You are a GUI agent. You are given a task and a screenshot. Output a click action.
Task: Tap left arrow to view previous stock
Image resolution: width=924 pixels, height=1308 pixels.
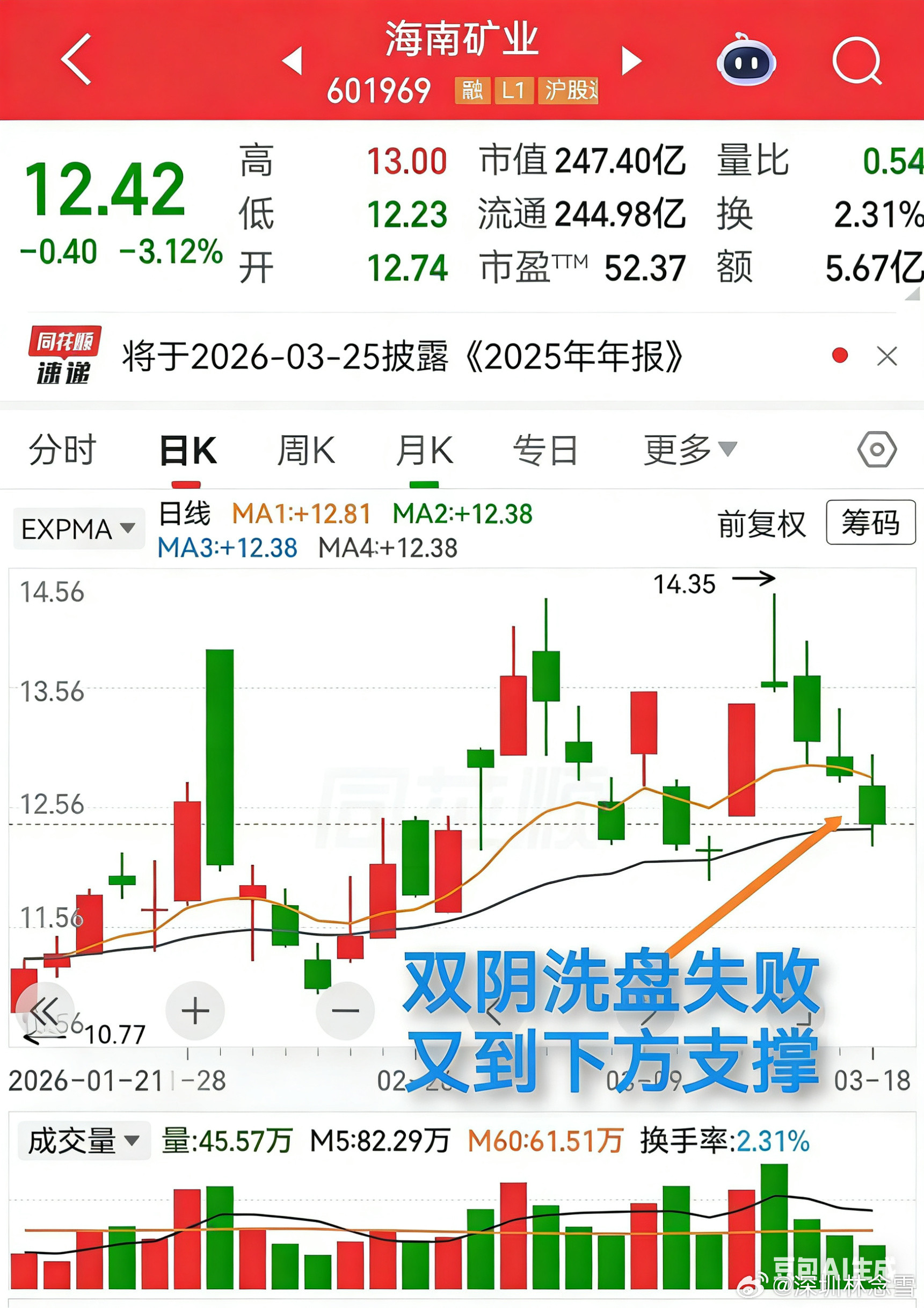292,60
